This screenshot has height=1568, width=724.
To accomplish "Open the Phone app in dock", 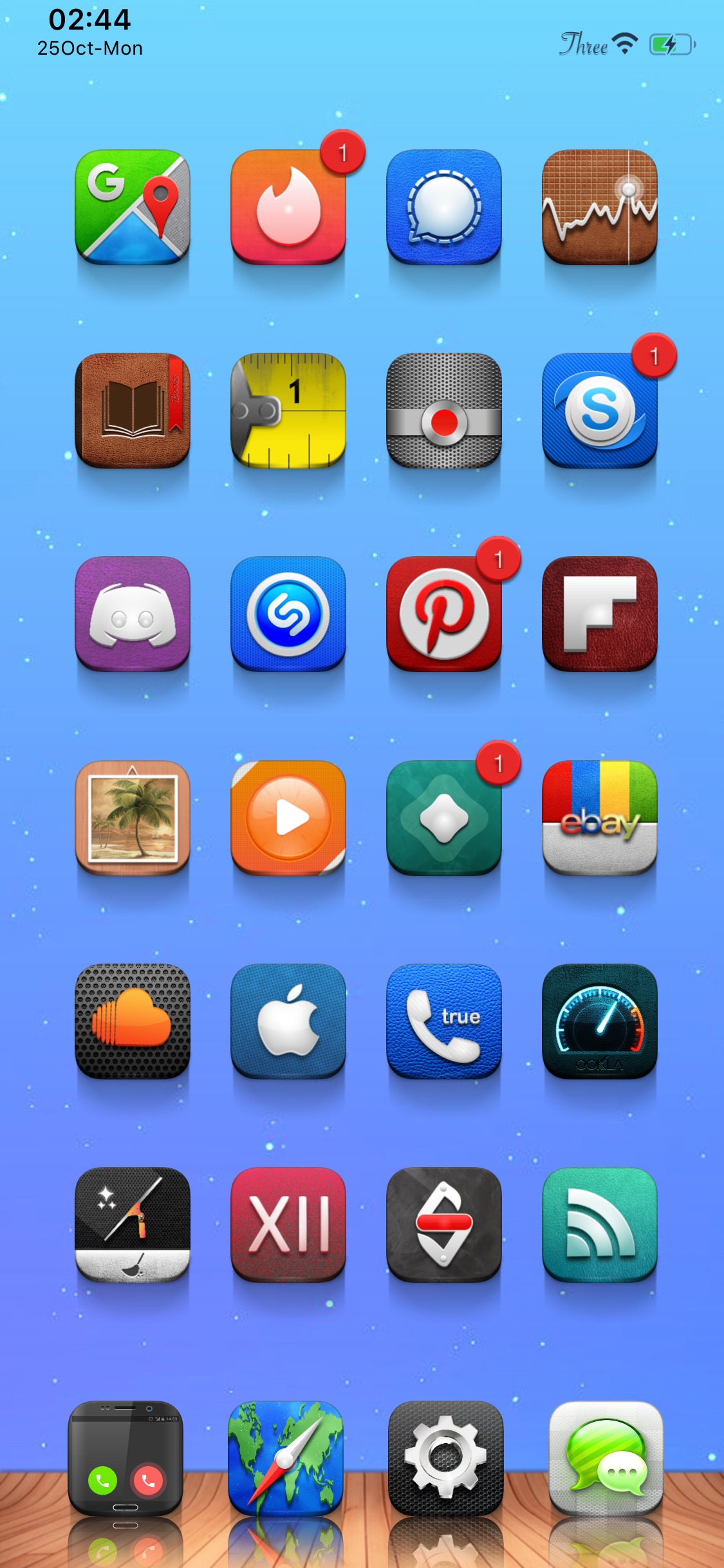I will tap(125, 1458).
